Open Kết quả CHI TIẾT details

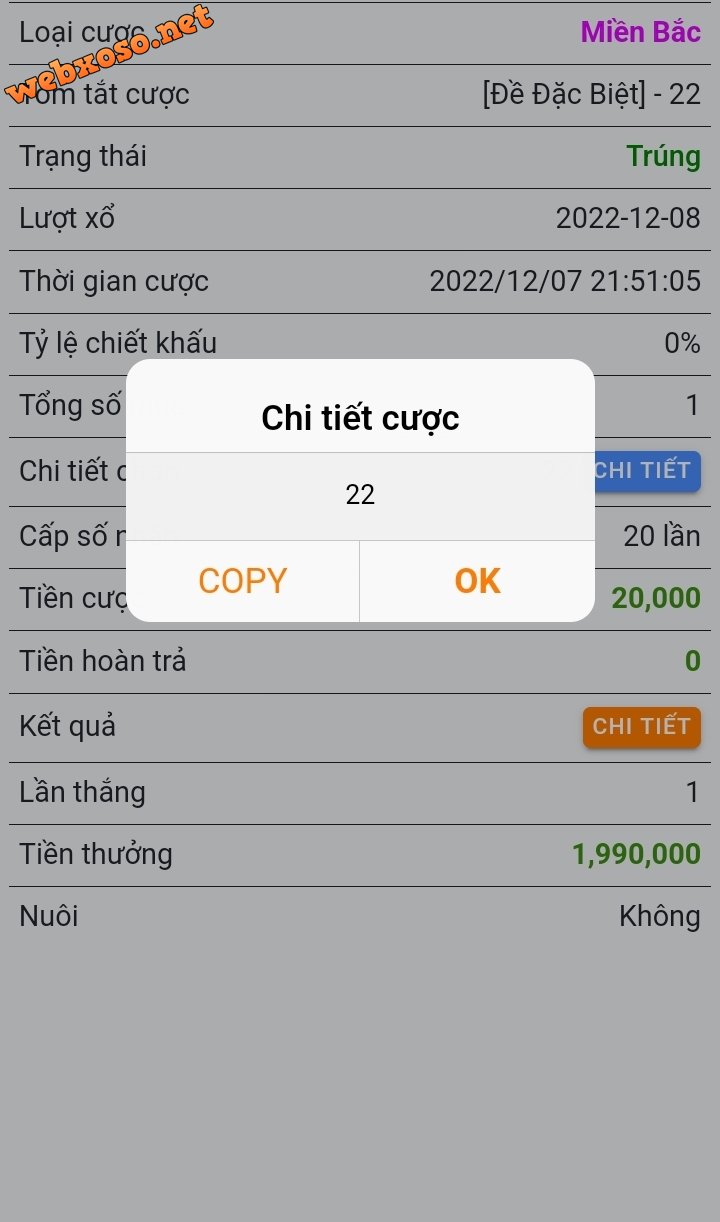pyautogui.click(x=641, y=727)
